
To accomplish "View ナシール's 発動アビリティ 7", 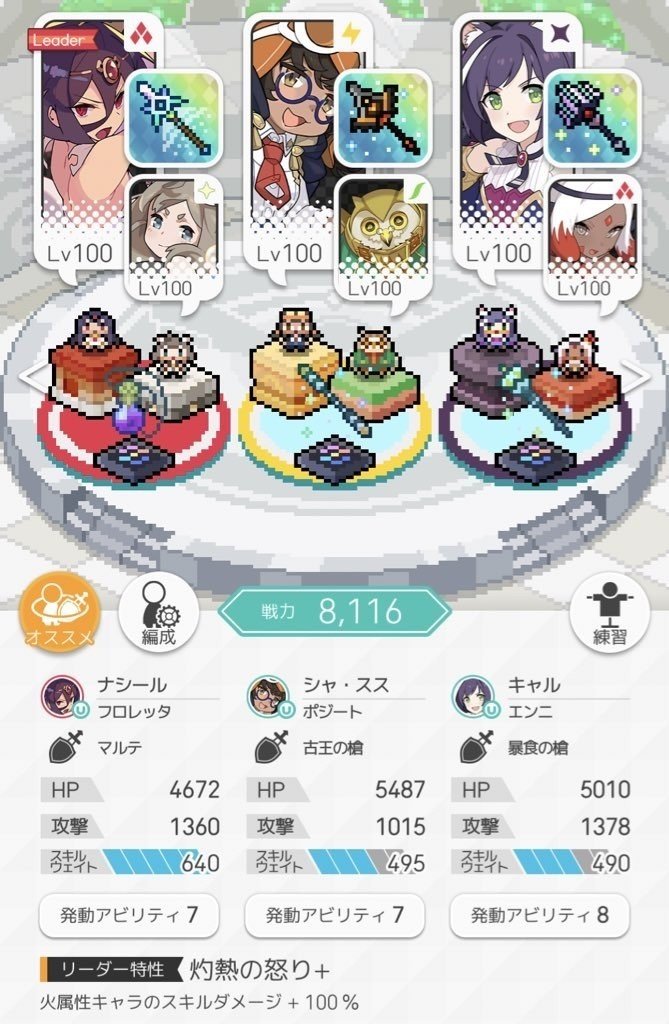I will [127, 914].
